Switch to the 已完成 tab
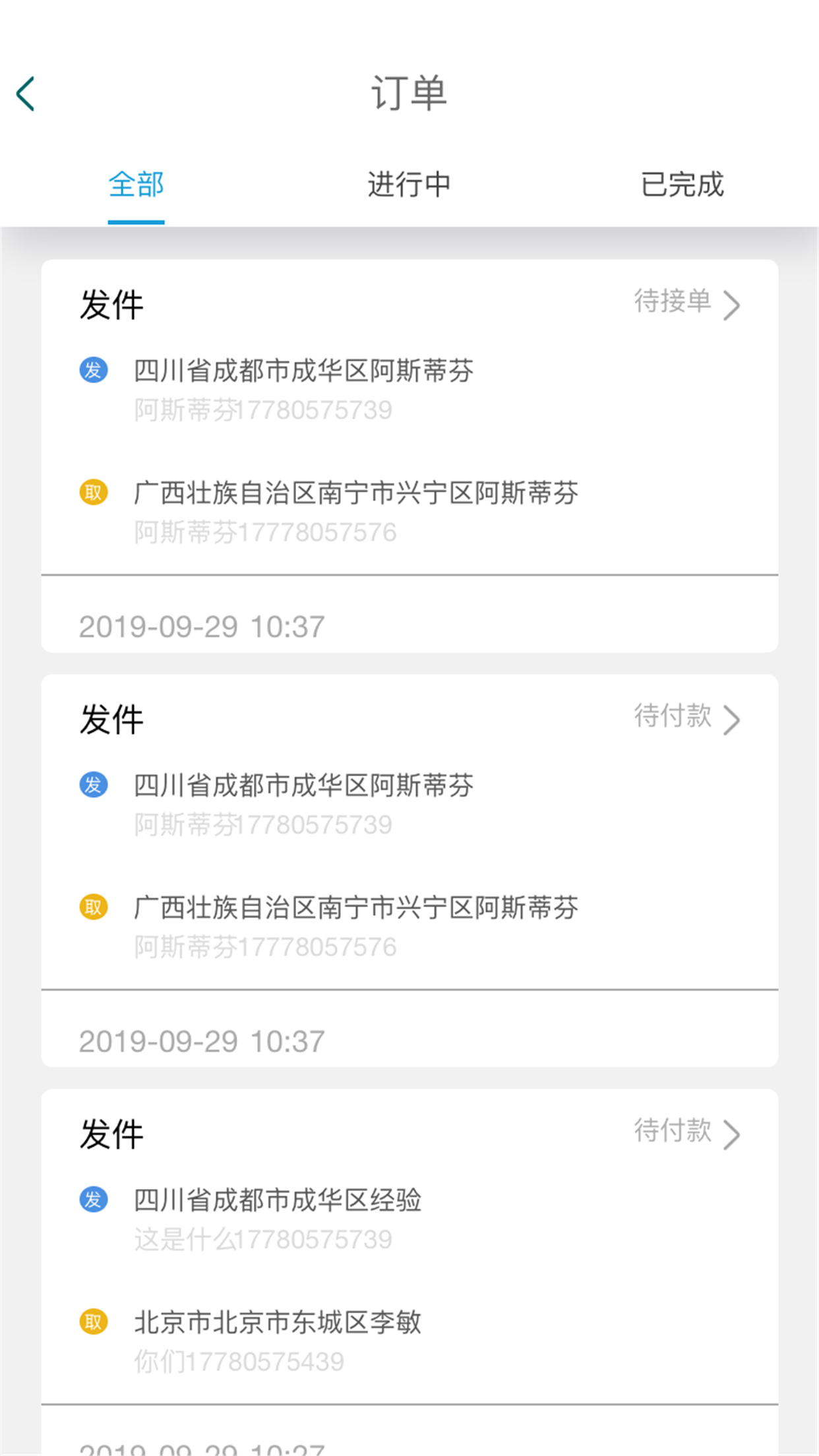 pyautogui.click(x=682, y=185)
